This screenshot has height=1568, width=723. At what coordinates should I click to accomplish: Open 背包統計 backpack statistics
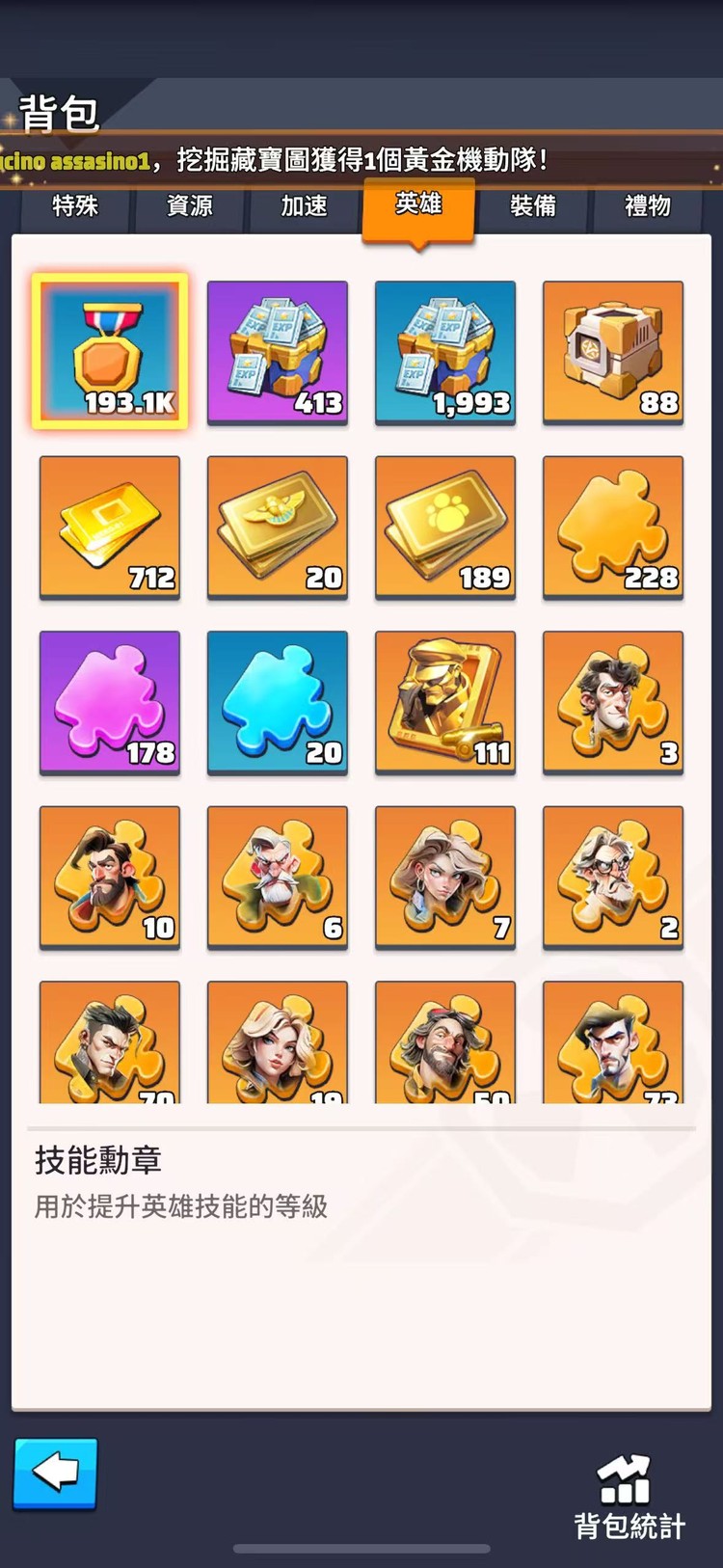(629, 1497)
